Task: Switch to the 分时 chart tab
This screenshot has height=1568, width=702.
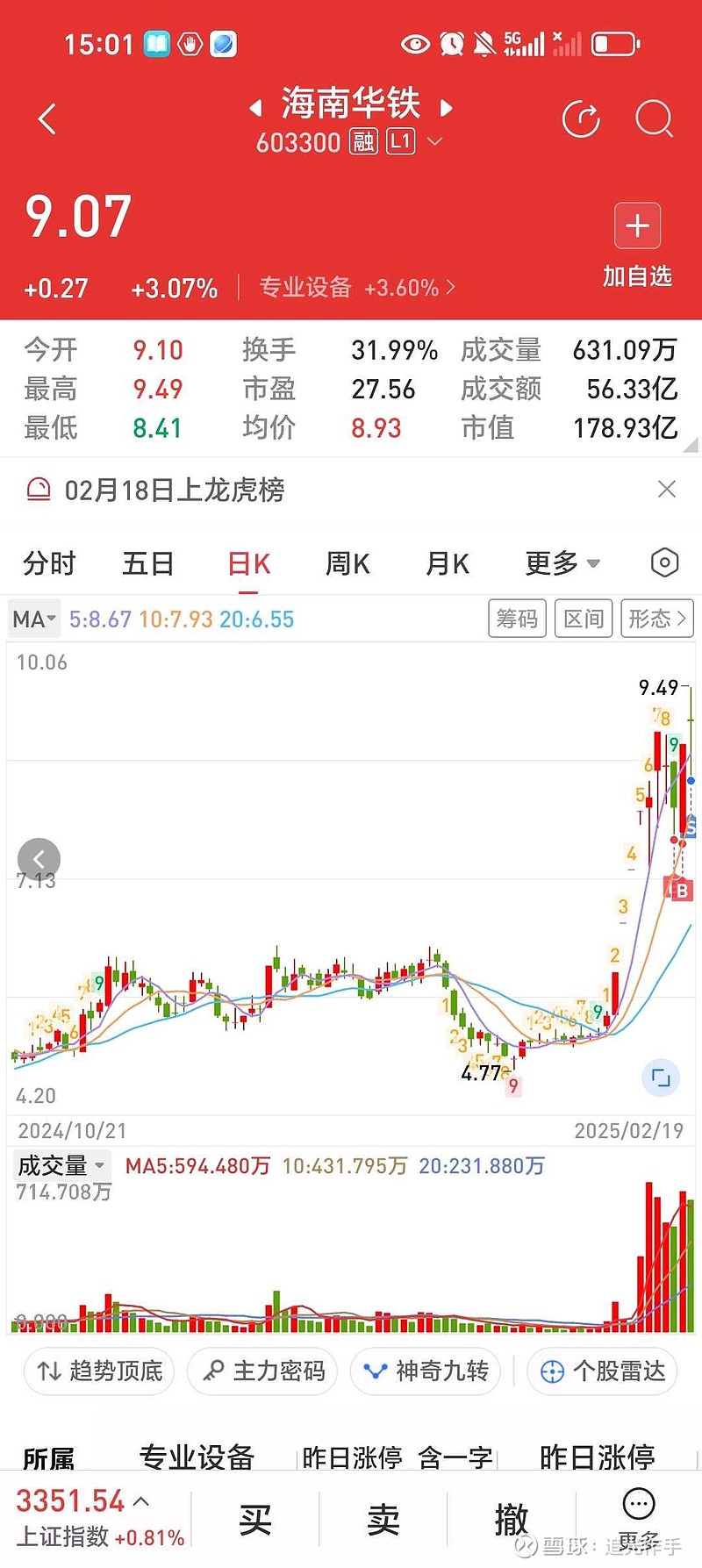Action: pyautogui.click(x=48, y=563)
